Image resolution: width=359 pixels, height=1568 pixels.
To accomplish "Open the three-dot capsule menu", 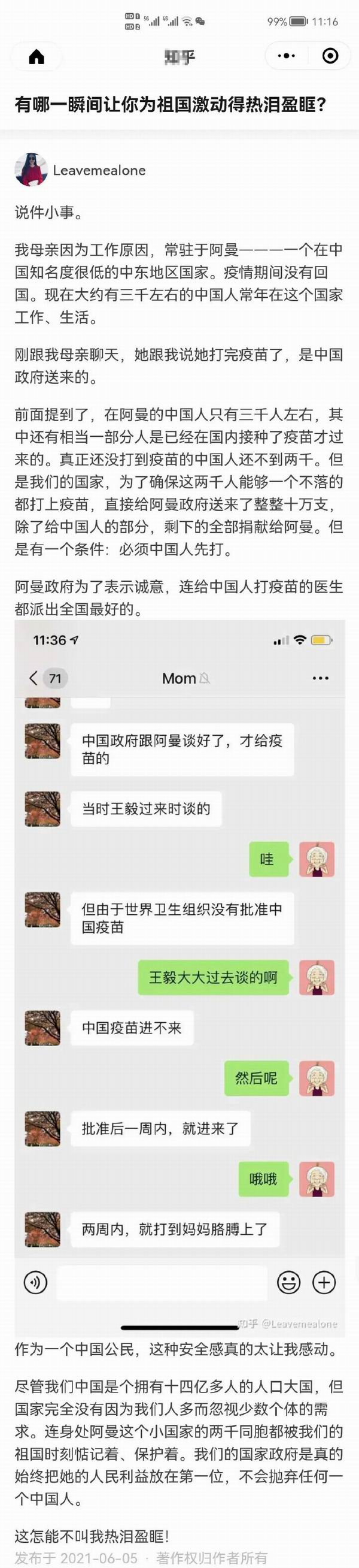I will click(x=286, y=56).
